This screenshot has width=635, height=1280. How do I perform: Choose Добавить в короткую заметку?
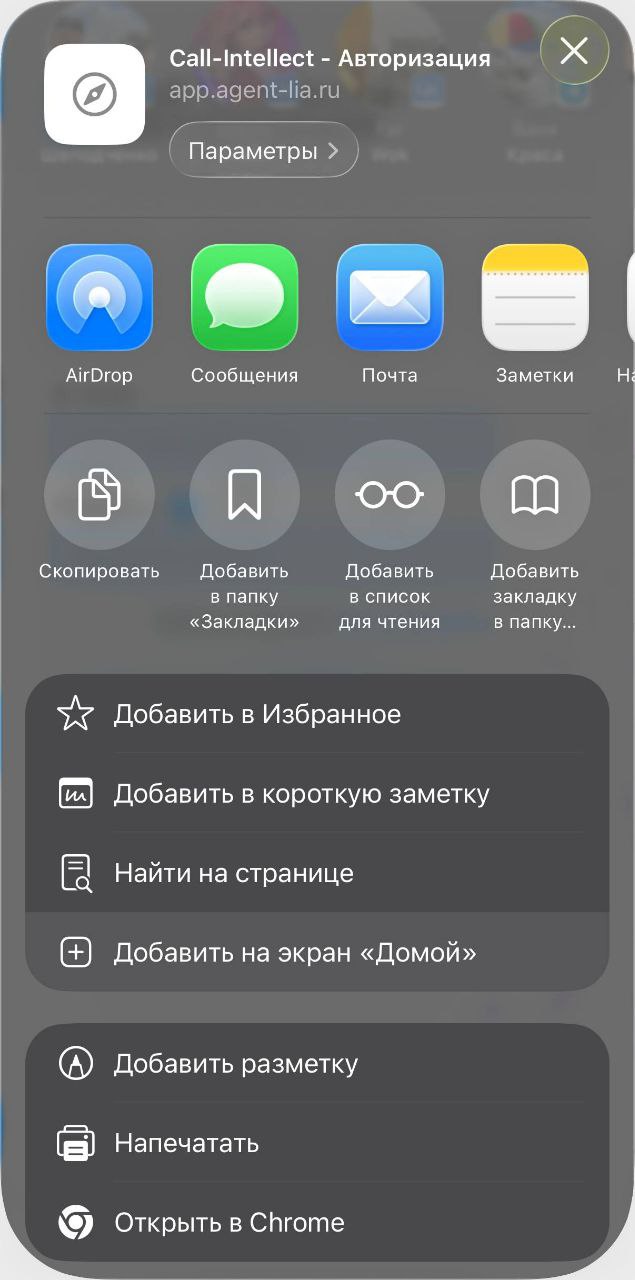tap(316, 794)
